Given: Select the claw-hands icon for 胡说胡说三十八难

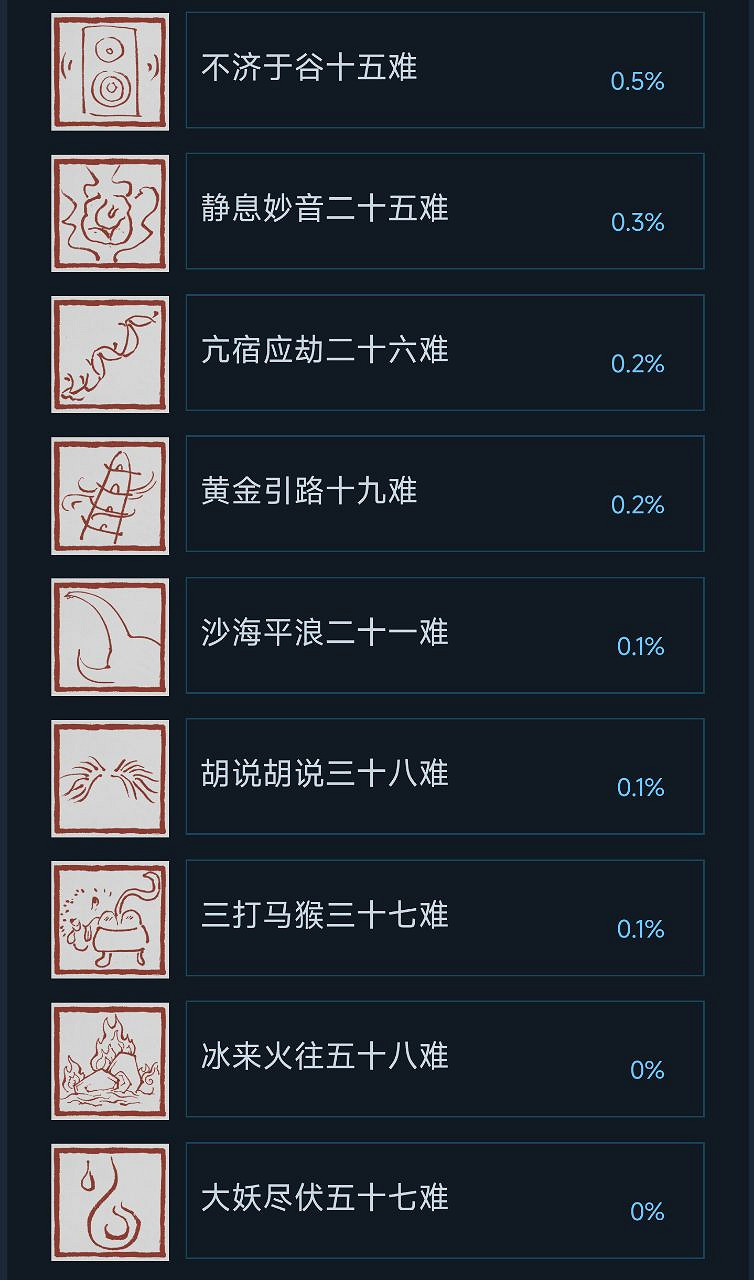Looking at the screenshot, I should pos(109,777).
